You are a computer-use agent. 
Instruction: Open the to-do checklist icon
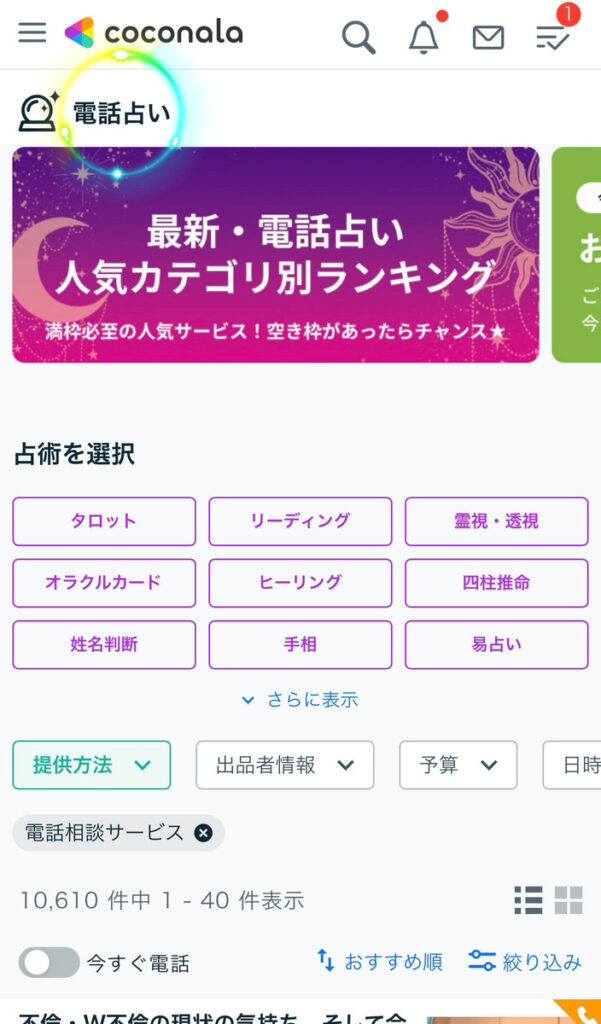553,38
